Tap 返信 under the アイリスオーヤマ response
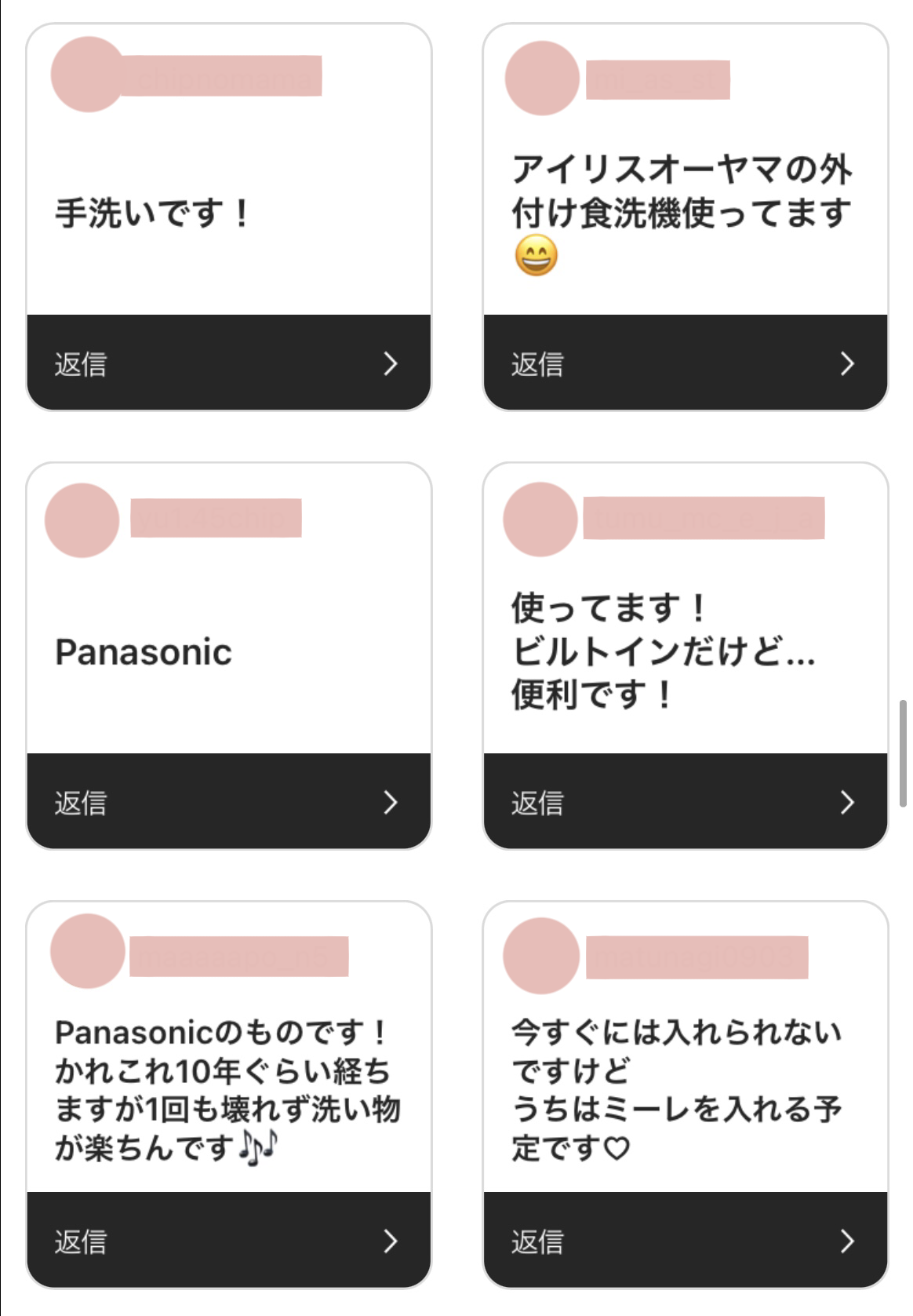This screenshot has width=913, height=1316. (685, 363)
